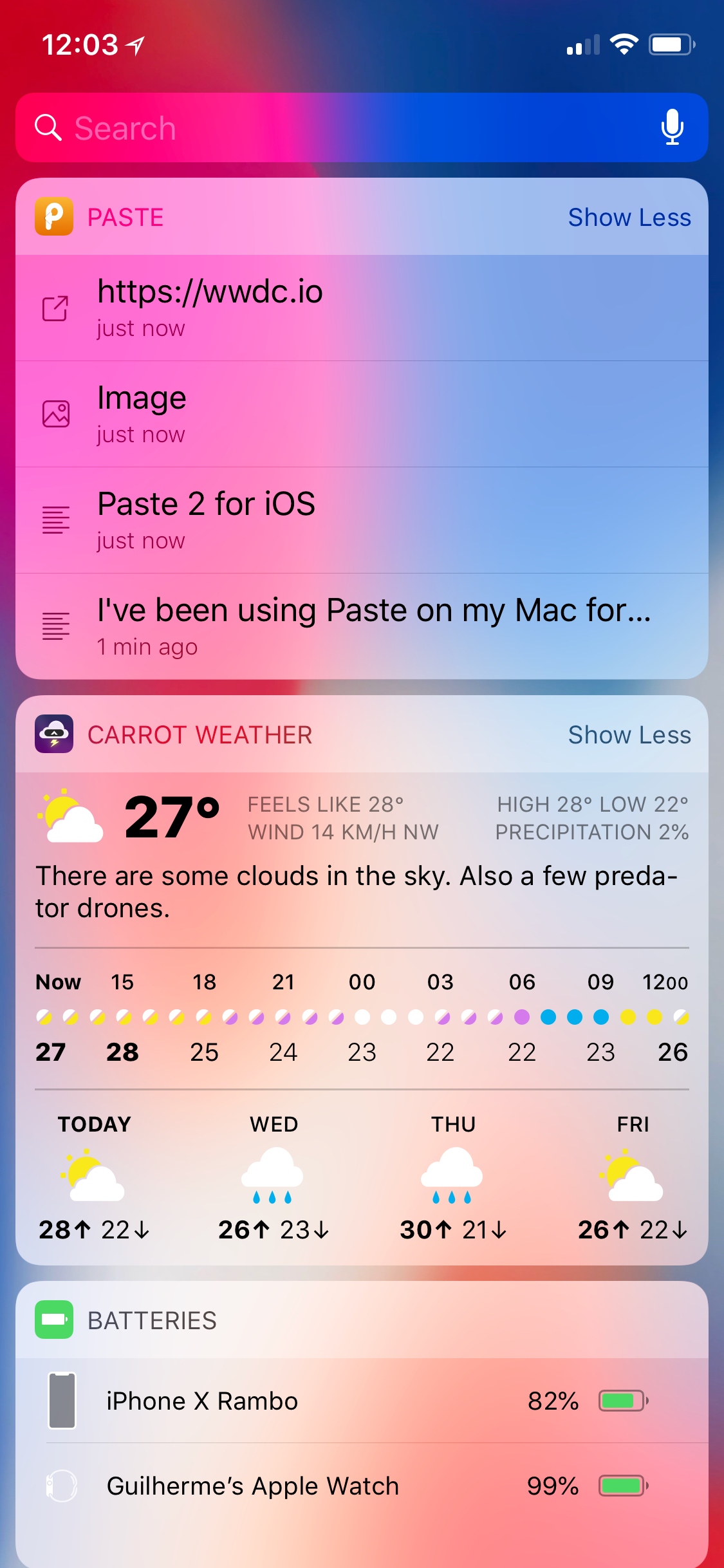Tap the Batteries widget green battery icon
This screenshot has height=1568, width=724.
pos(54,1319)
